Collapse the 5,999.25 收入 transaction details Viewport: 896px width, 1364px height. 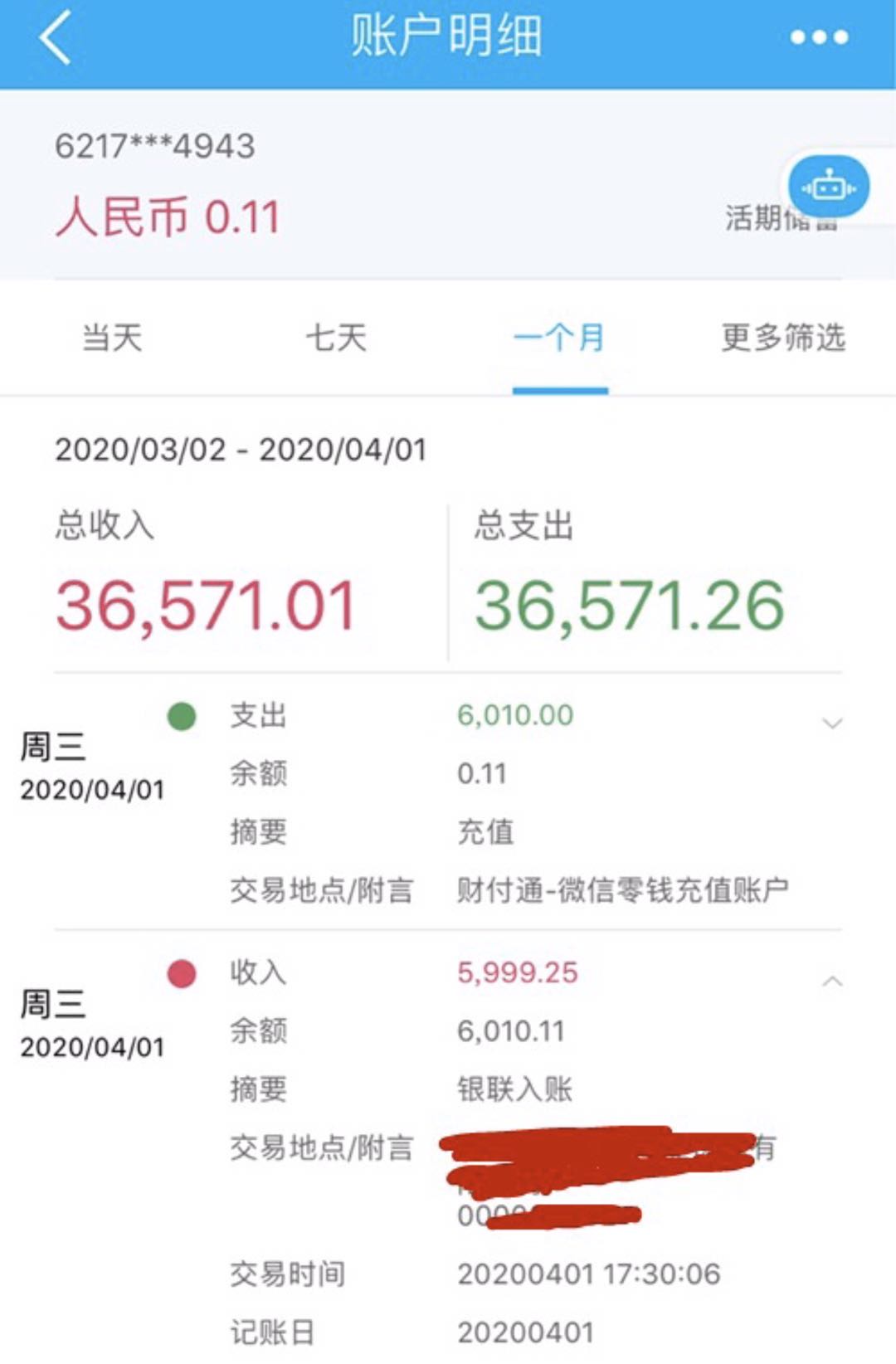coord(831,982)
